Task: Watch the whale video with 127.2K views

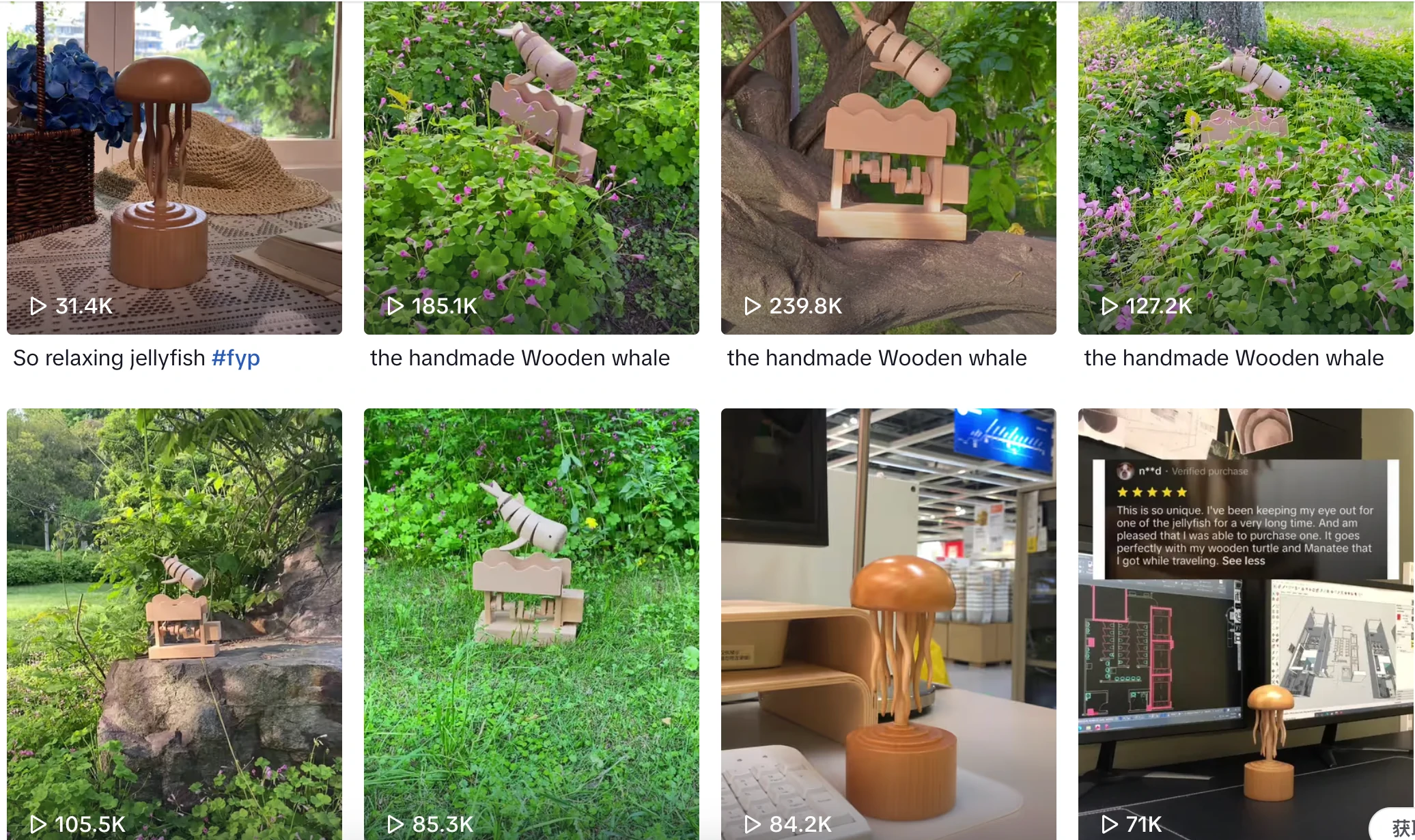Action: point(1246,167)
